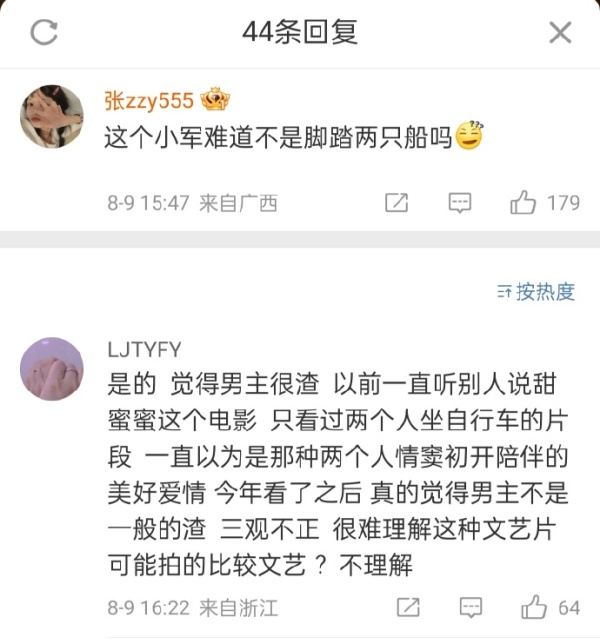
Task: Refresh the replies list
Action: [x=44, y=33]
